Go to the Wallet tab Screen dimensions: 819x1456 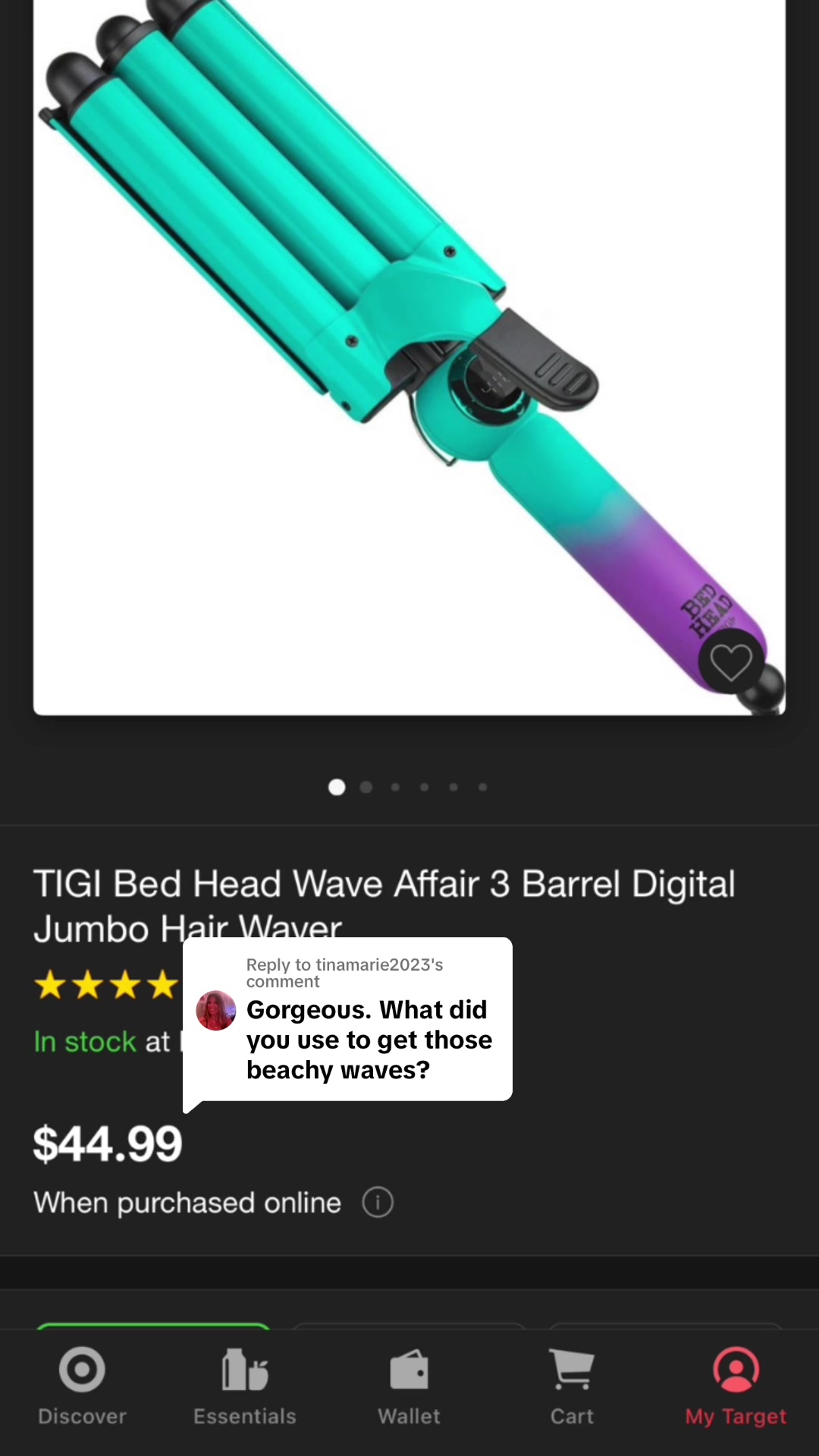pos(409,1386)
